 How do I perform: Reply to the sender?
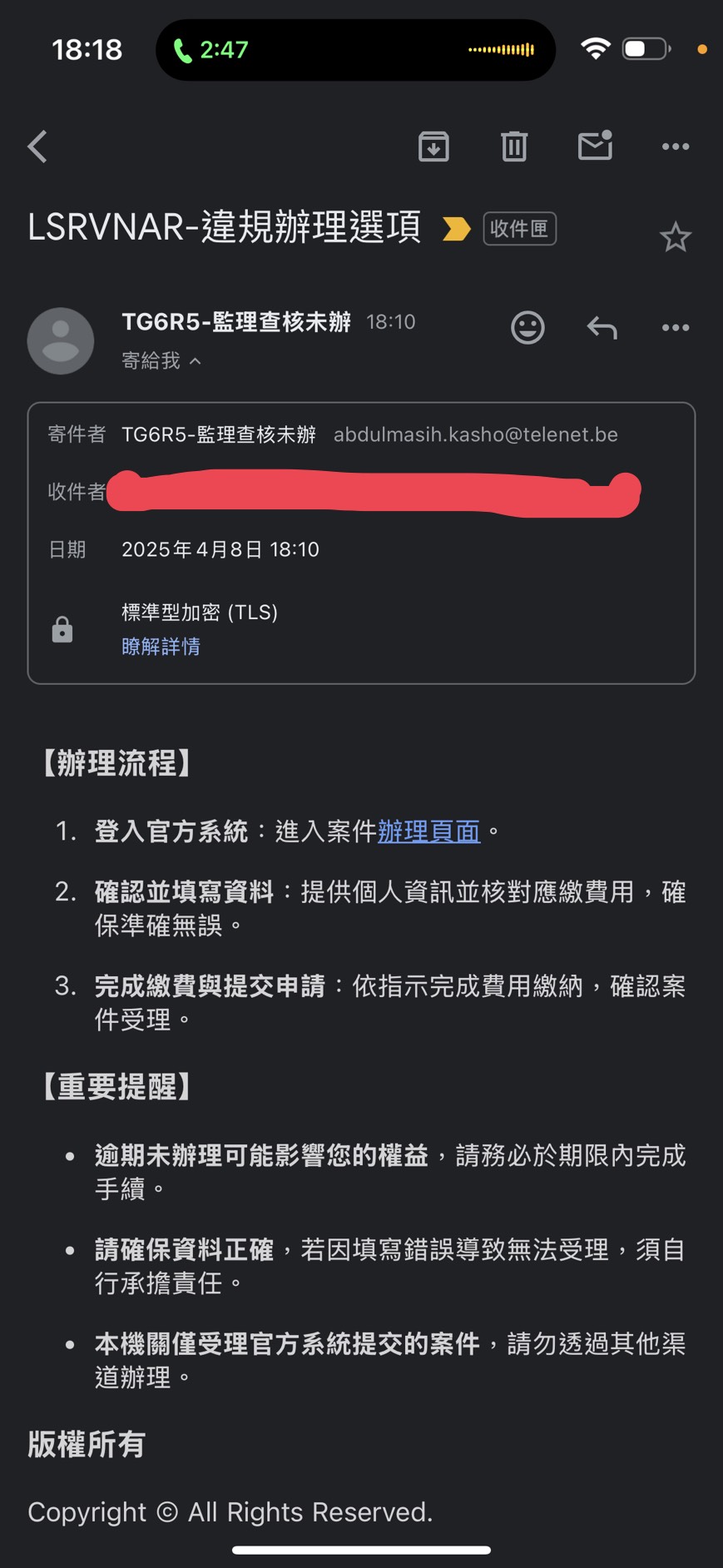point(602,328)
